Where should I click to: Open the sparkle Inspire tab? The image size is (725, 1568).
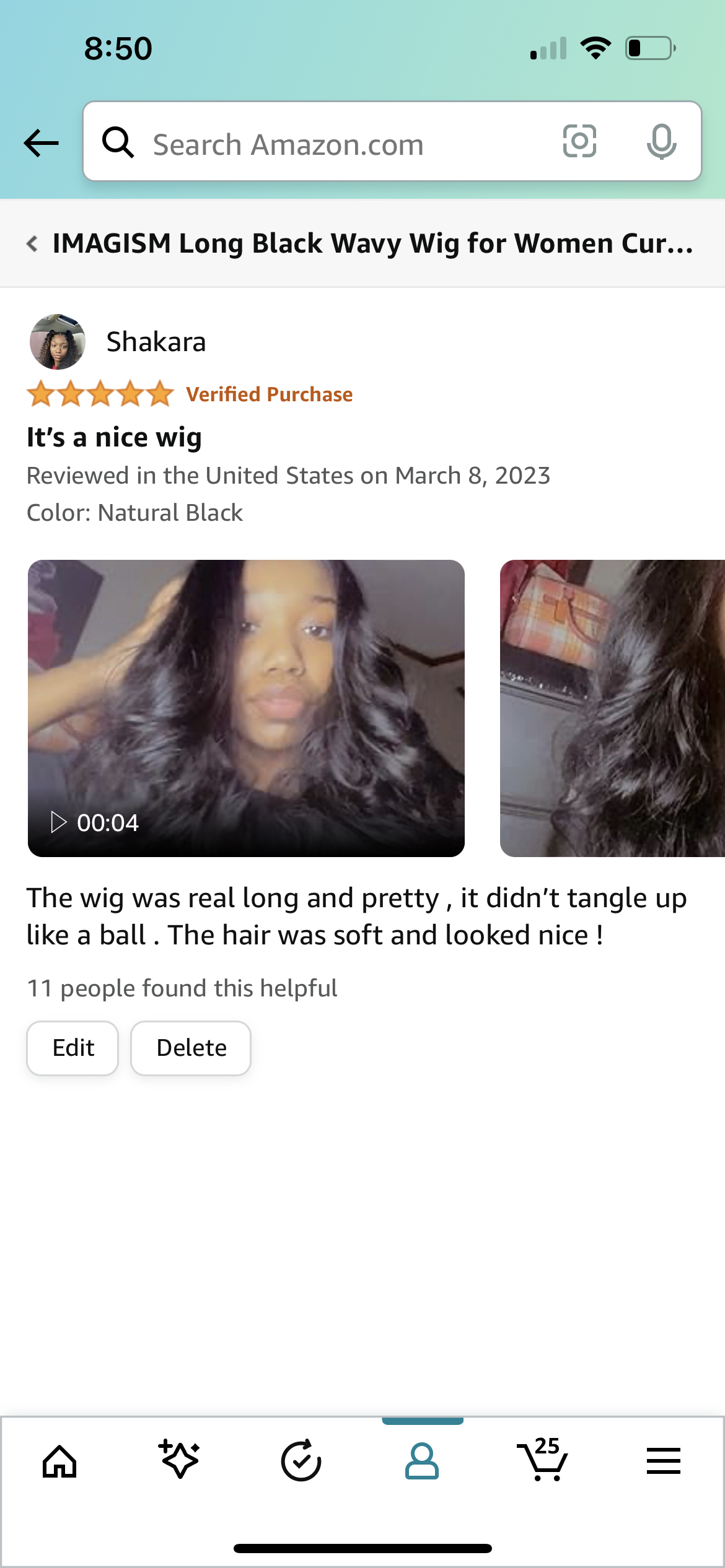(x=180, y=1460)
